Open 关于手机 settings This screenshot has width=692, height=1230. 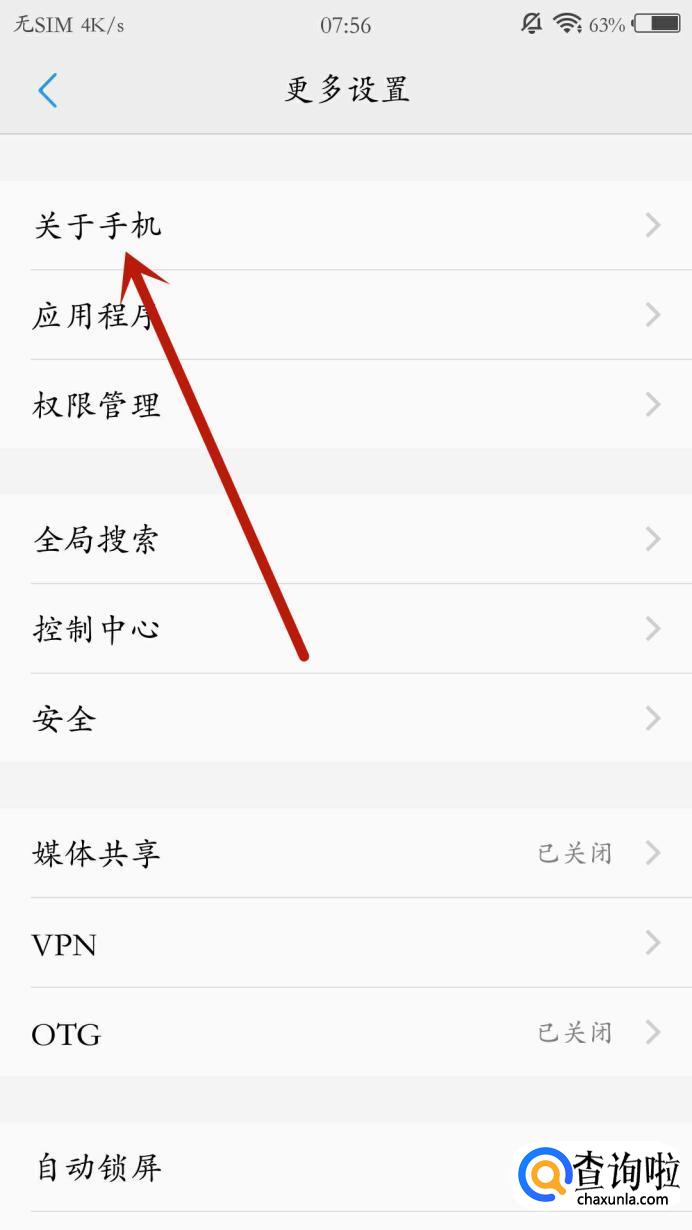coord(345,226)
